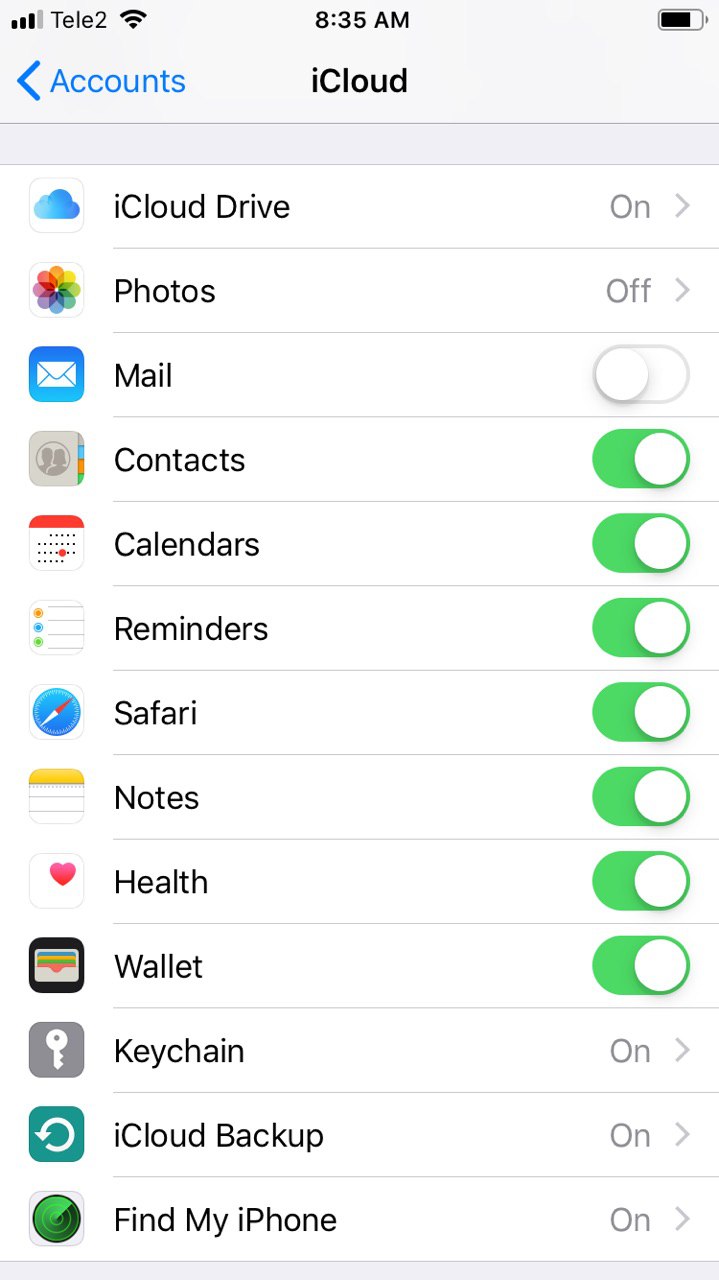Open iCloud Drive settings
The image size is (719, 1280).
point(360,207)
